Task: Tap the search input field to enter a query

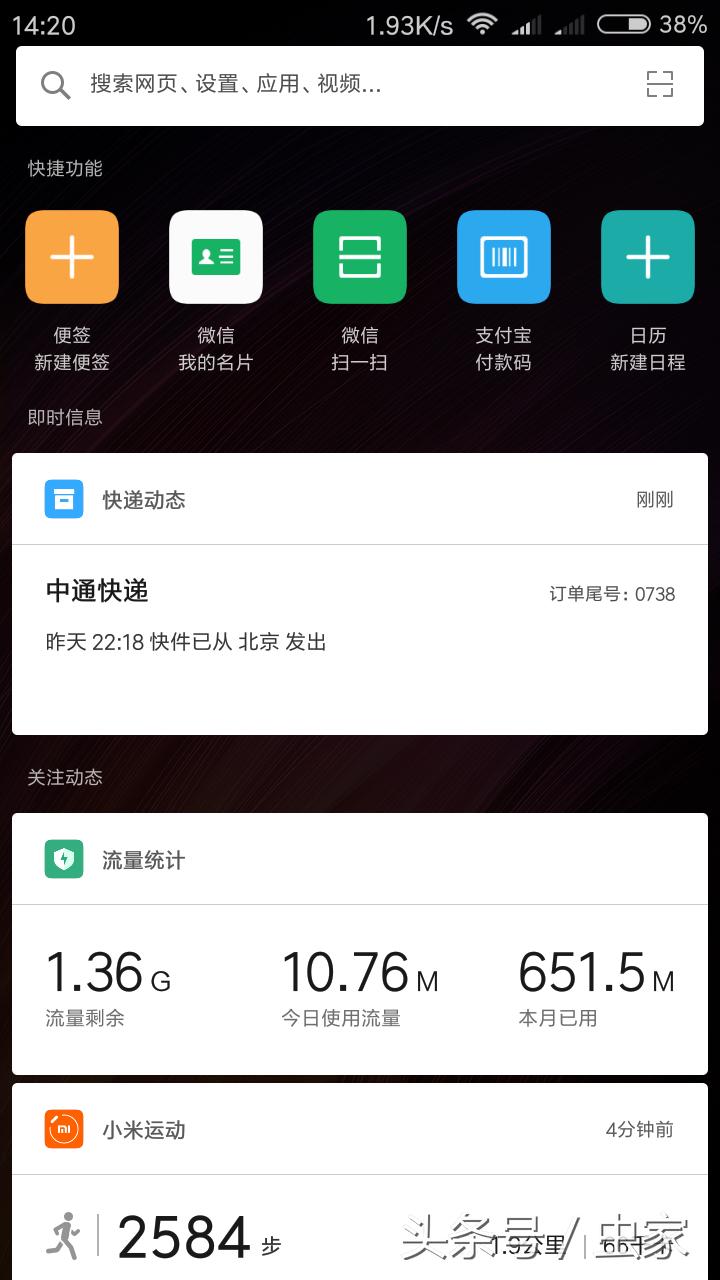Action: tap(300, 85)
